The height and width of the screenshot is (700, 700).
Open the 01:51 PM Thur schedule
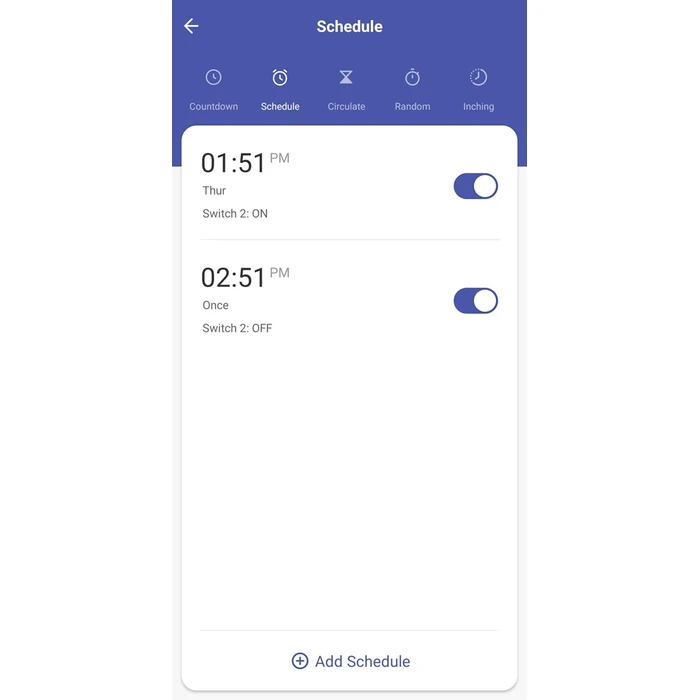300,186
